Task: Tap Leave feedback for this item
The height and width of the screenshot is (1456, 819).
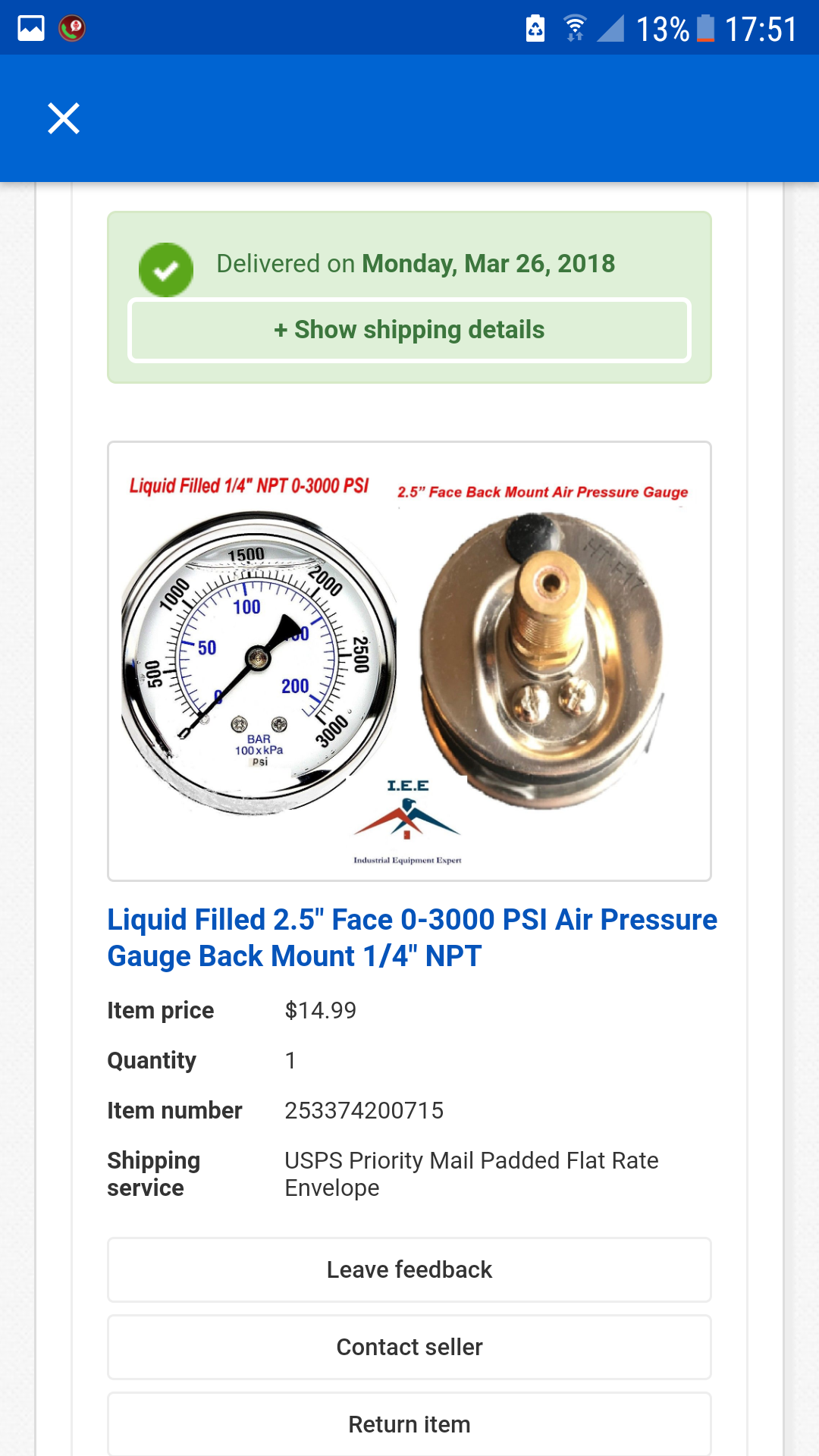Action: pyautogui.click(x=409, y=1269)
